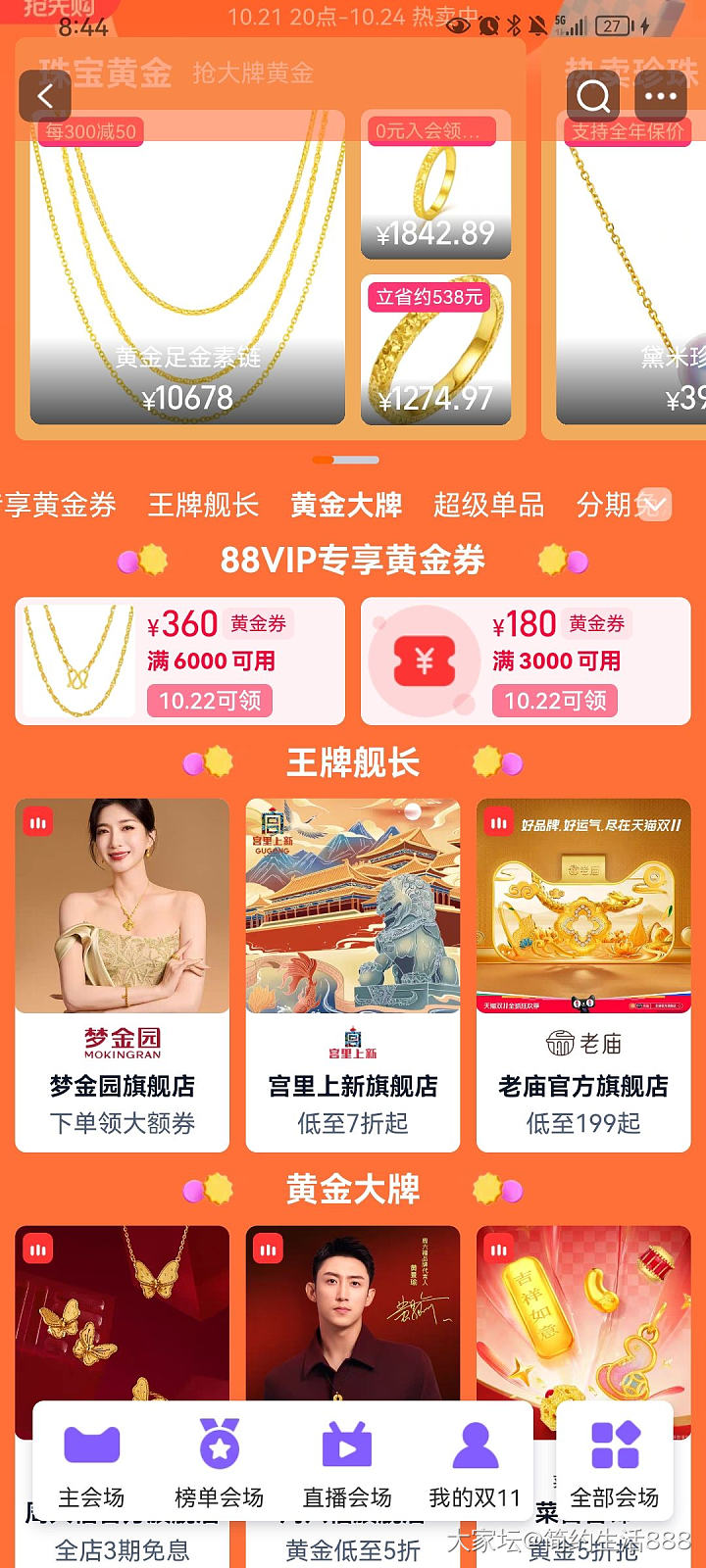Claim the ¥360 黄金券 coupon

click(x=210, y=701)
